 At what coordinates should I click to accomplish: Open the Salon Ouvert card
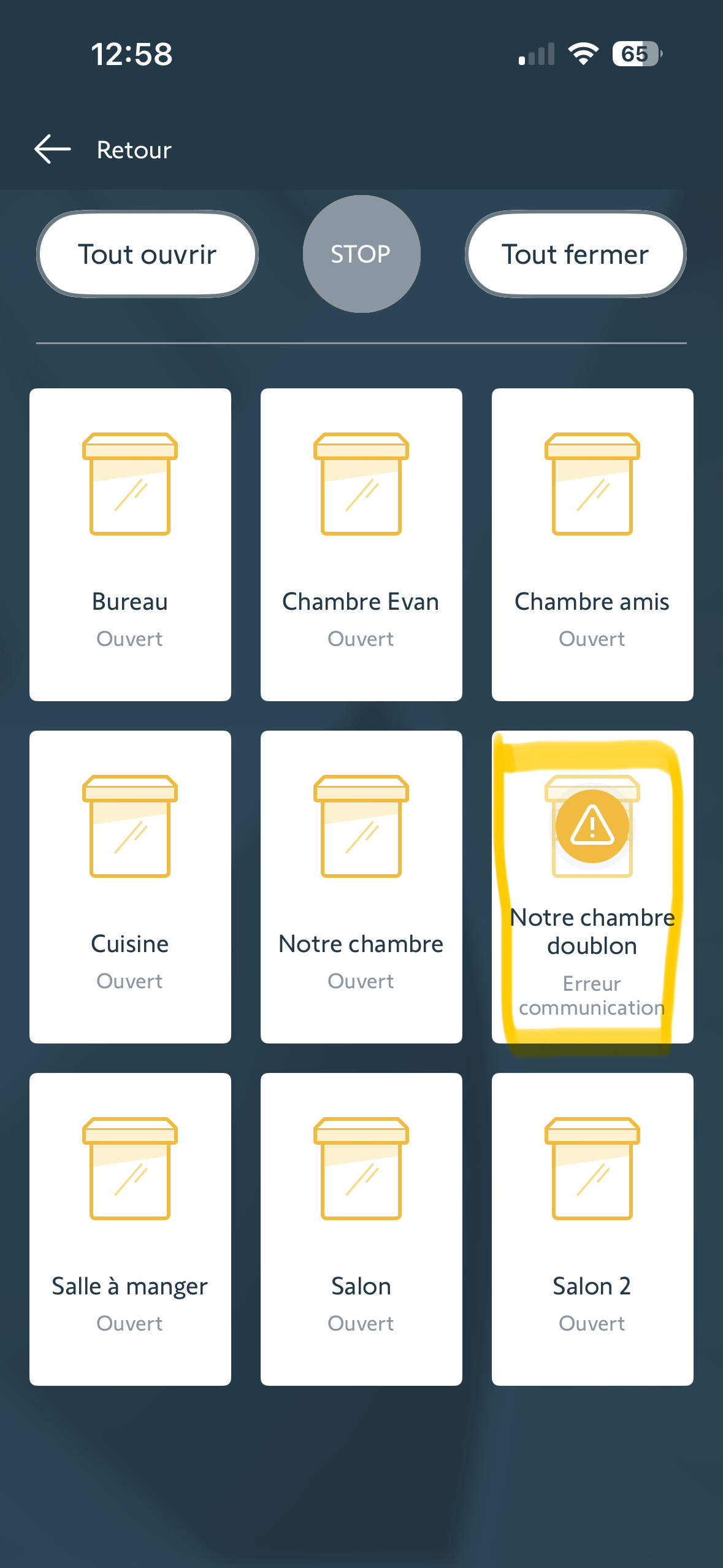[361, 1229]
